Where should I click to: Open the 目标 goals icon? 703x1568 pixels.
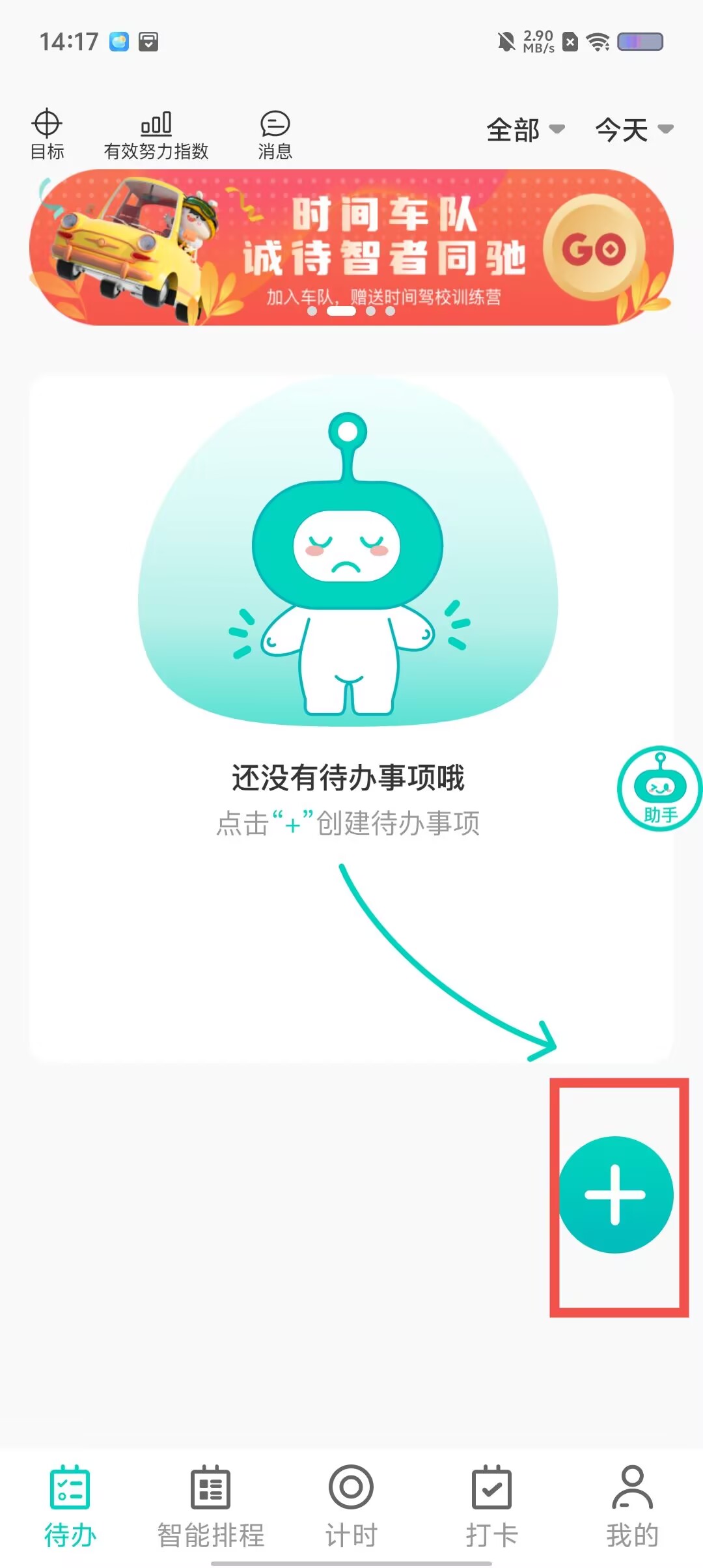click(x=47, y=134)
